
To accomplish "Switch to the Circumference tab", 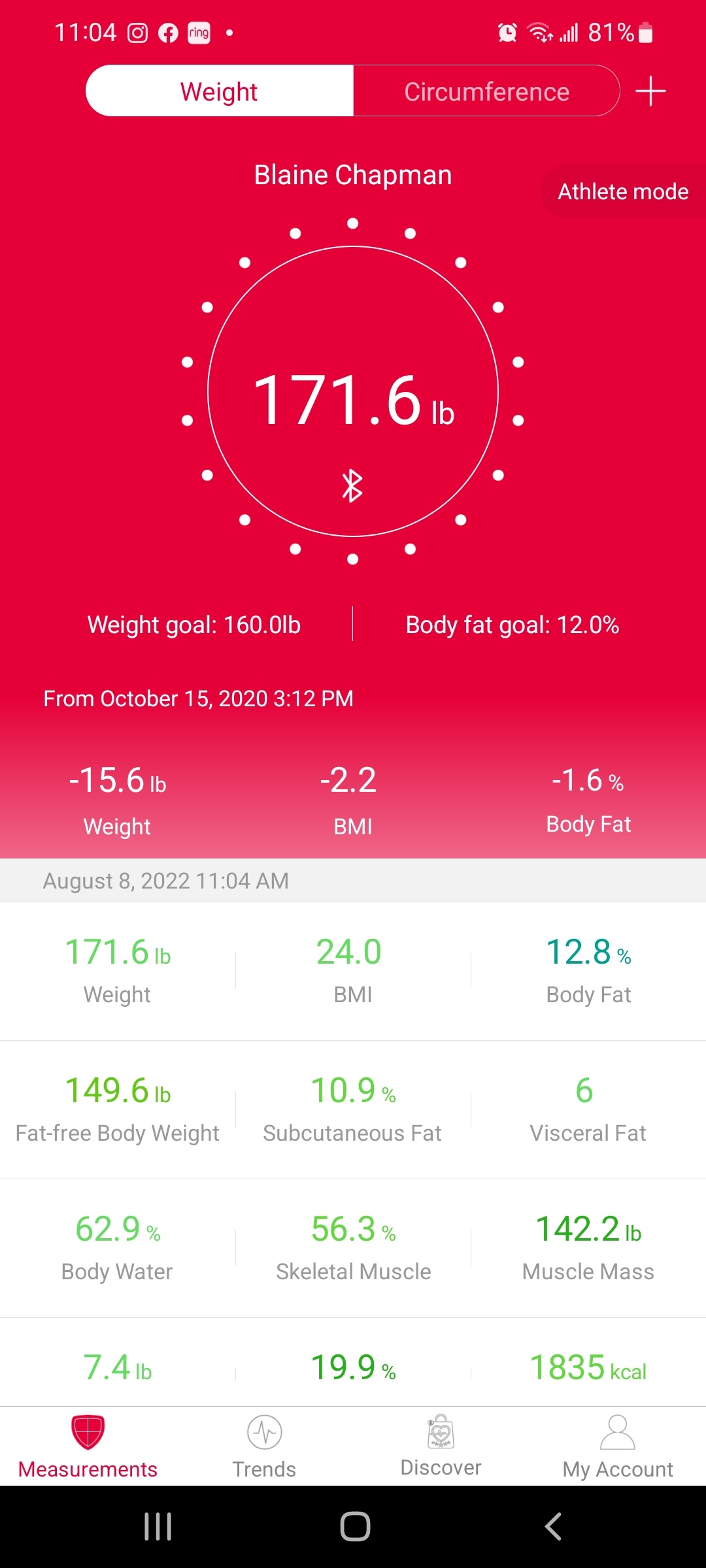I will [486, 91].
